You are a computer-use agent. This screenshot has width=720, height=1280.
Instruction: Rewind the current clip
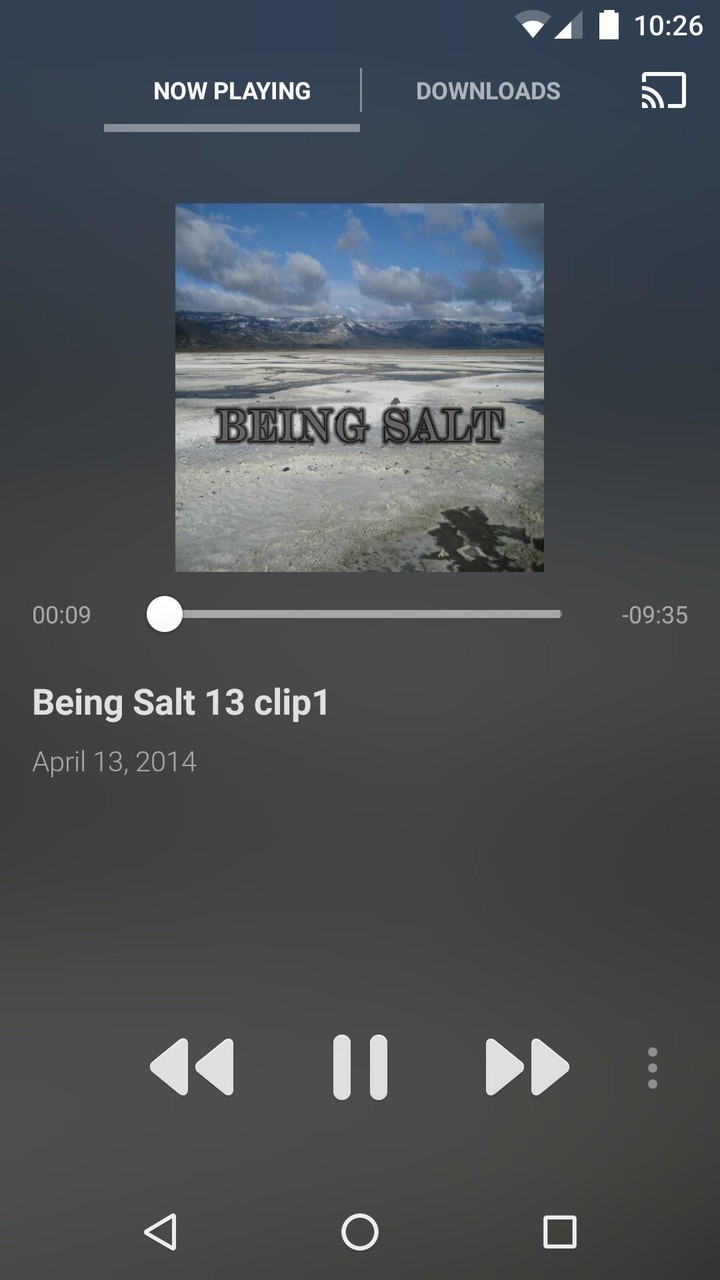coord(192,1067)
